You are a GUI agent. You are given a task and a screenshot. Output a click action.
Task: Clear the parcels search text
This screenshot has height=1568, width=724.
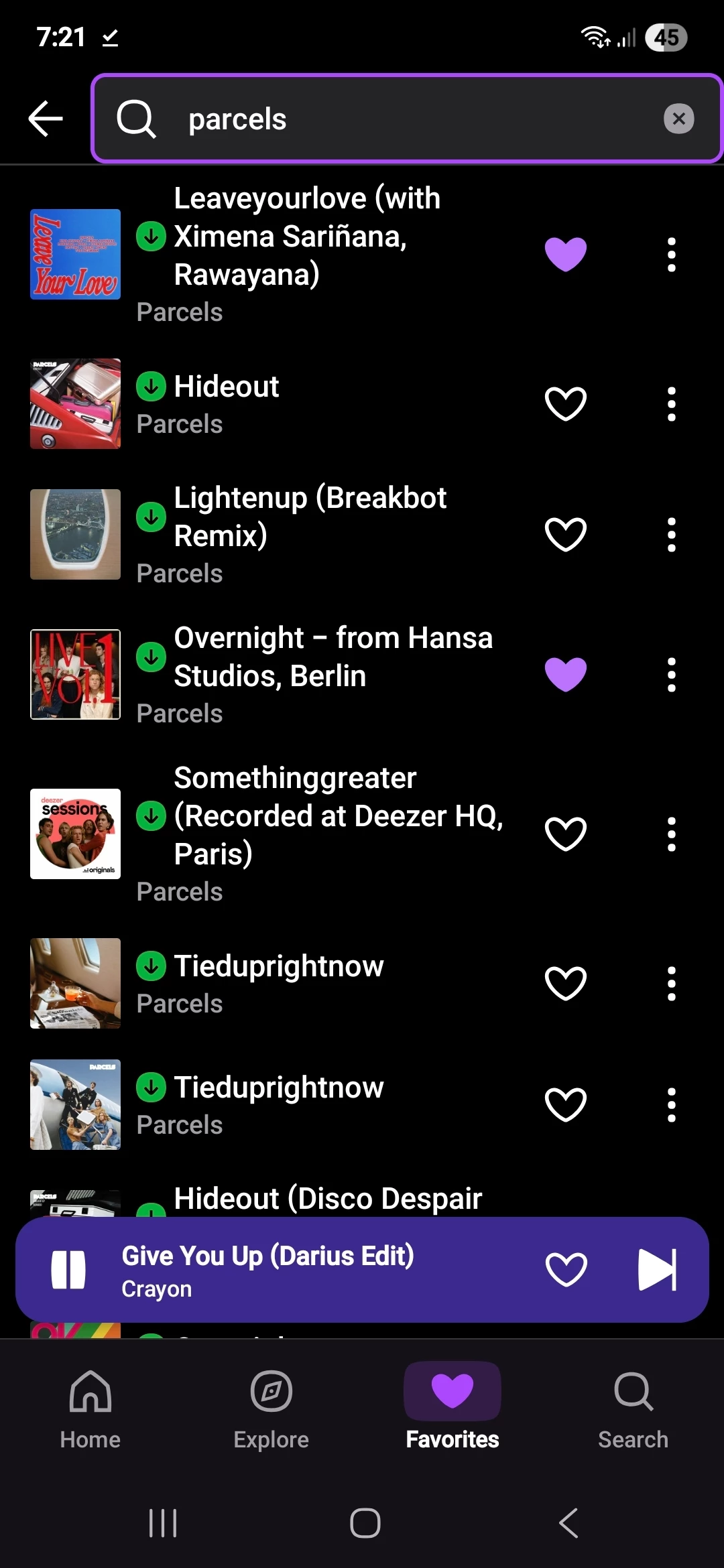(678, 119)
